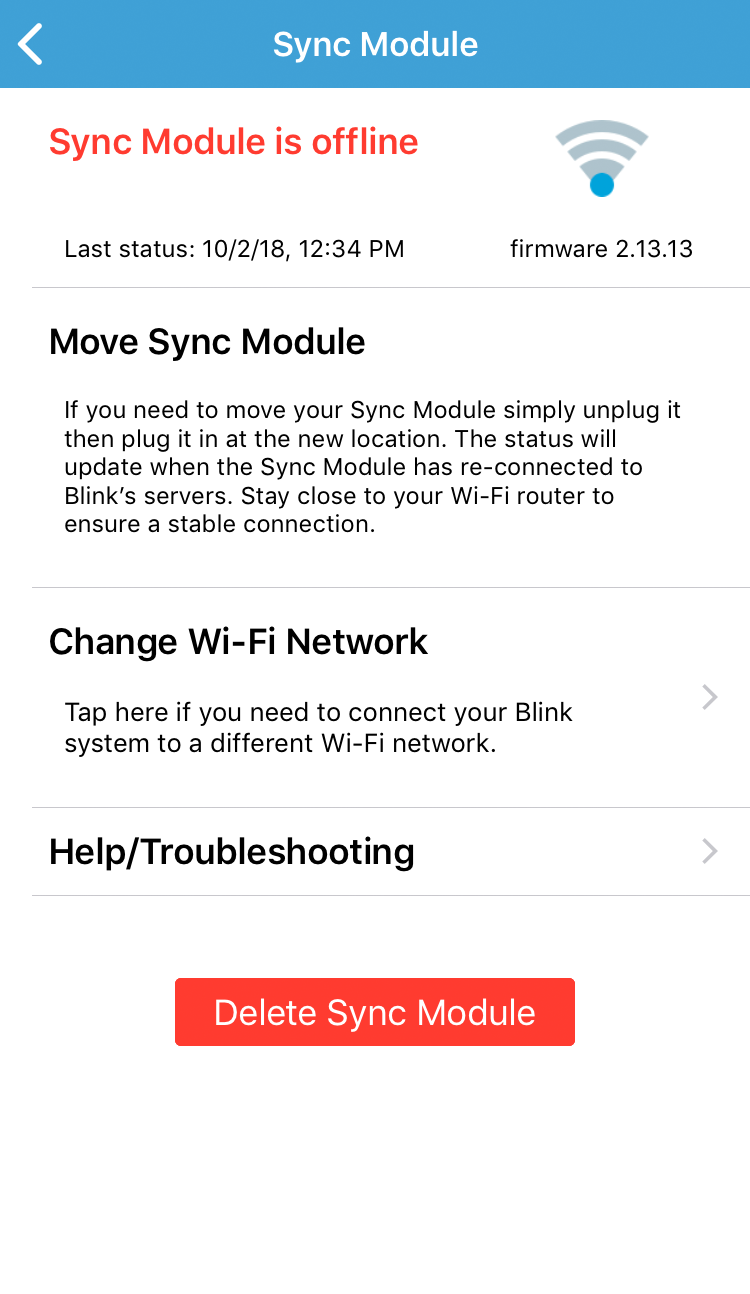Open Change Wi-Fi Network
This screenshot has height=1294, width=750.
tap(391, 698)
